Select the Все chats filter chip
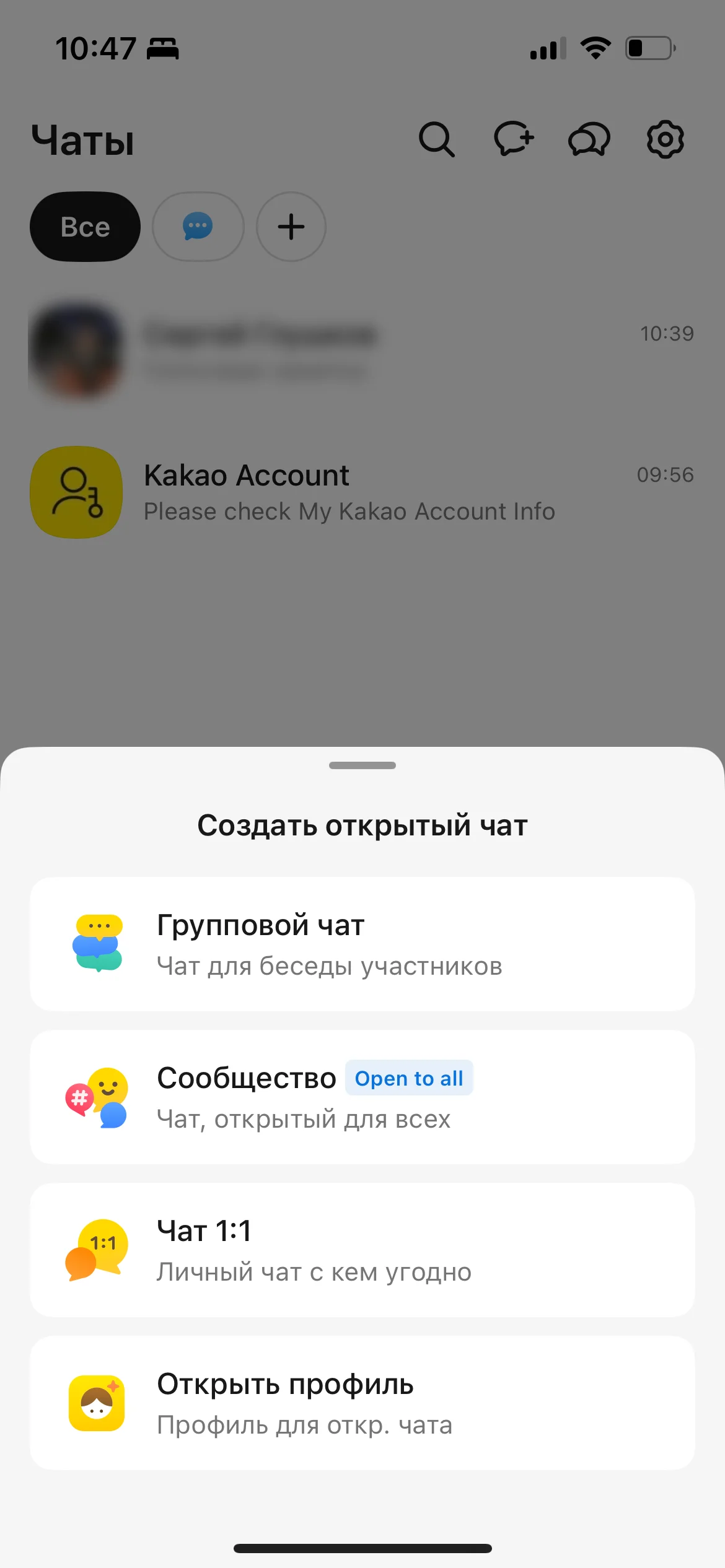 (85, 227)
